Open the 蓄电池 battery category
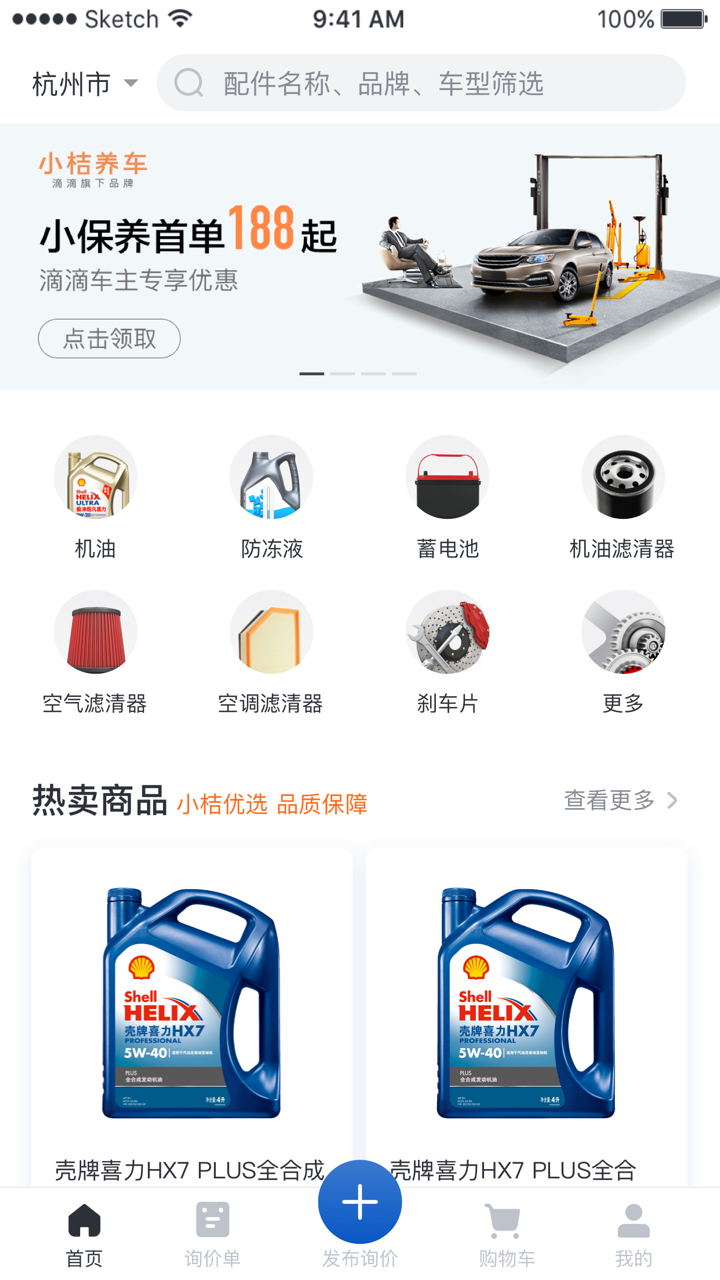The height and width of the screenshot is (1280, 720). [x=447, y=477]
